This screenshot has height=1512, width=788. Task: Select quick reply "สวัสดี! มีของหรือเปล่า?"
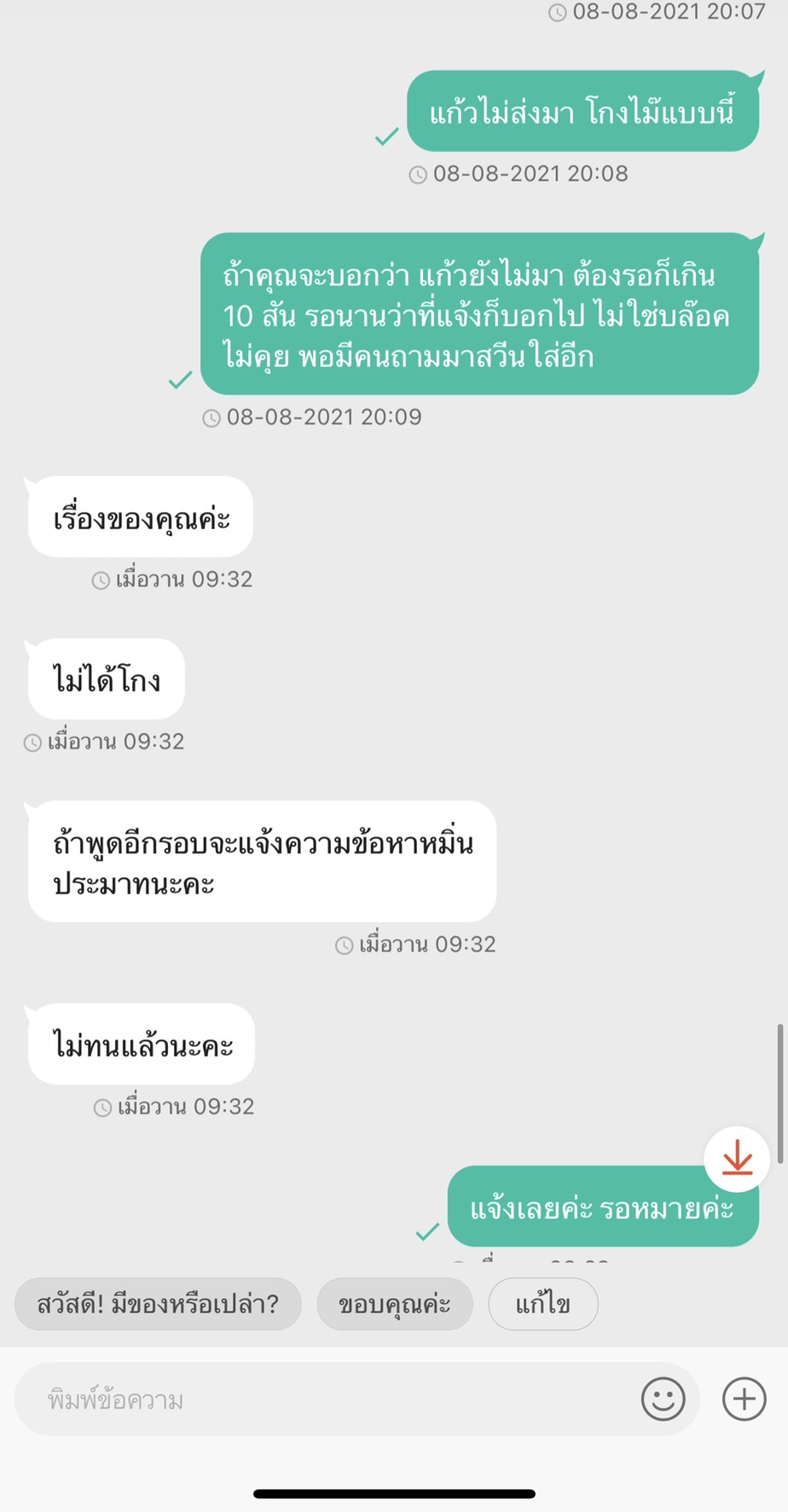[158, 1304]
